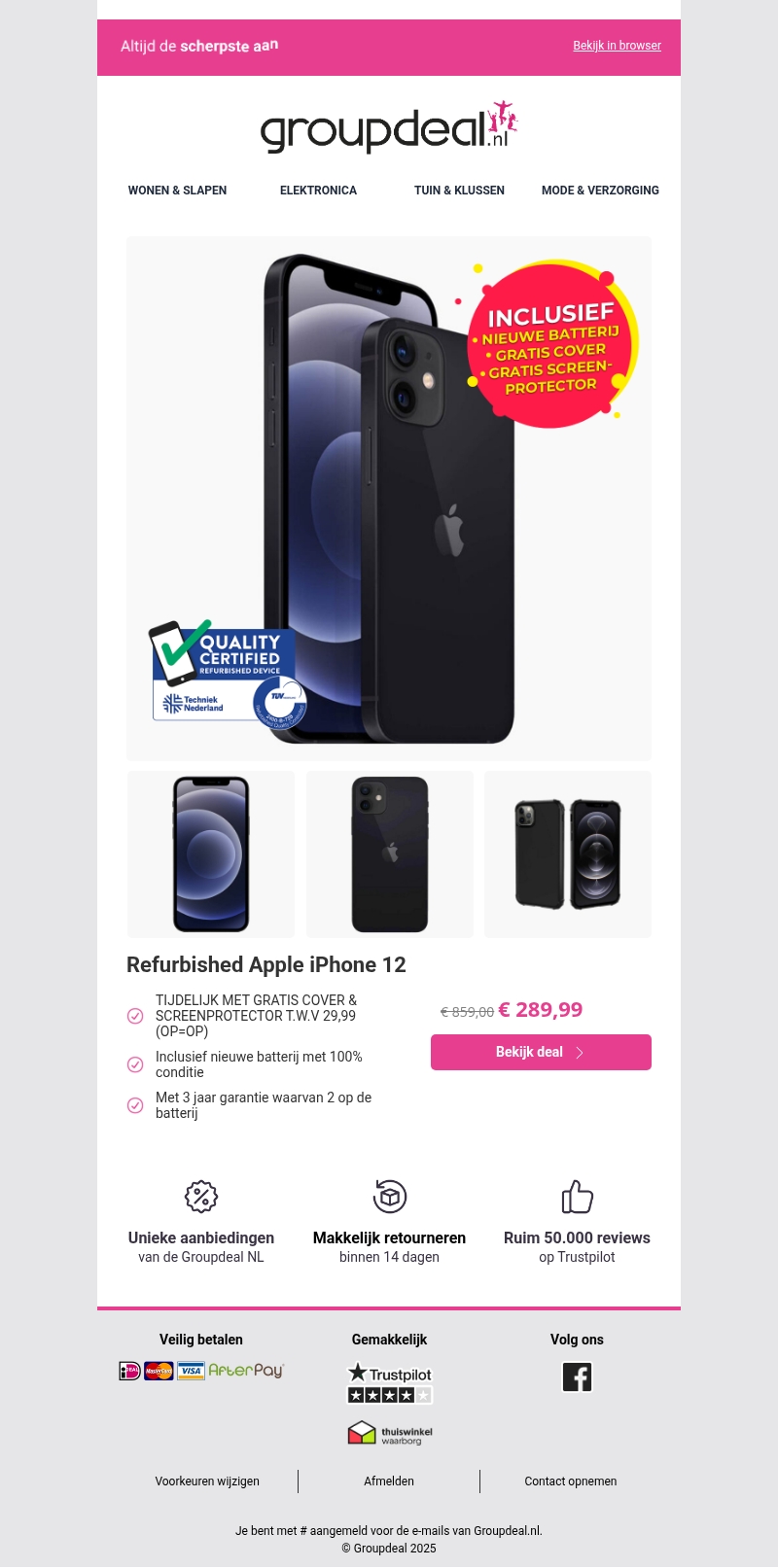
Task: View the iPhone back view thumbnail
Action: coord(390,854)
